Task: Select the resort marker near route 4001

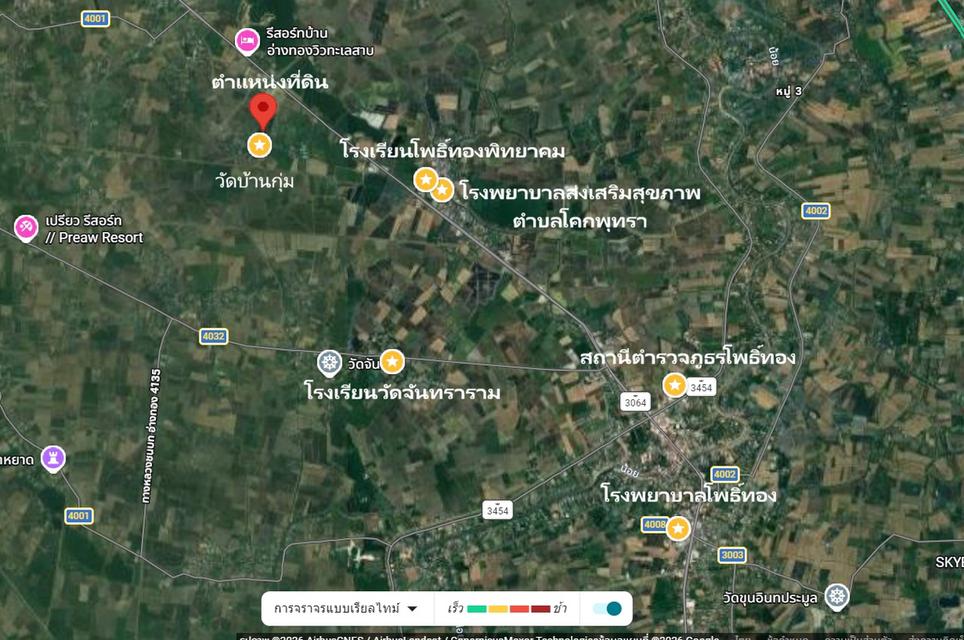Action: [x=246, y=41]
